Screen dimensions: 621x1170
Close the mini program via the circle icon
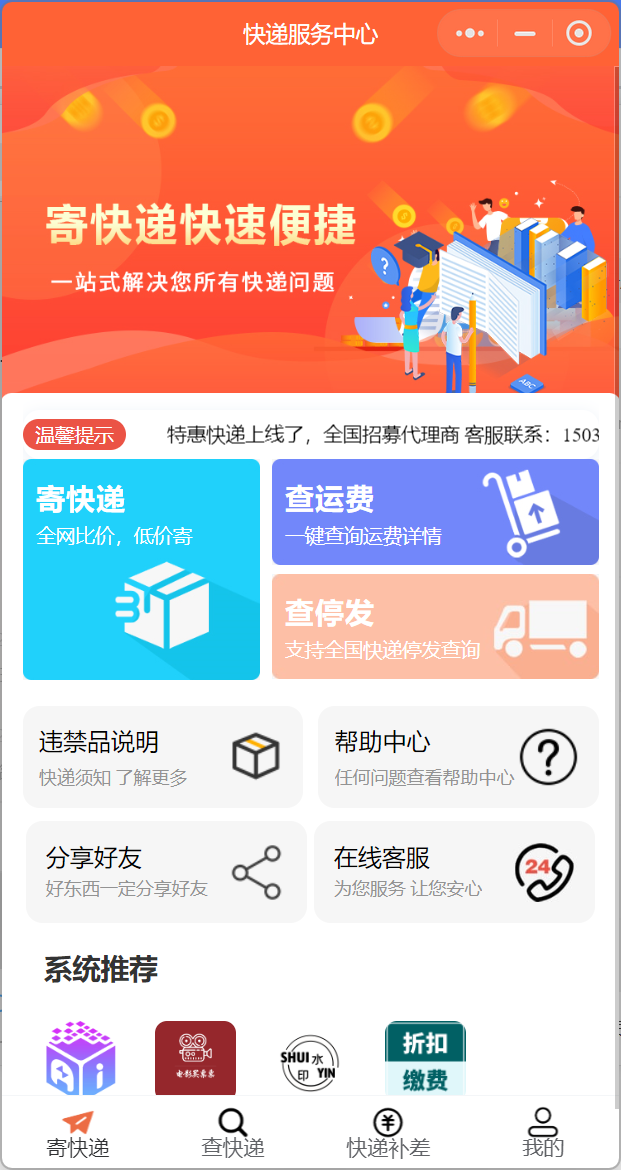(578, 34)
